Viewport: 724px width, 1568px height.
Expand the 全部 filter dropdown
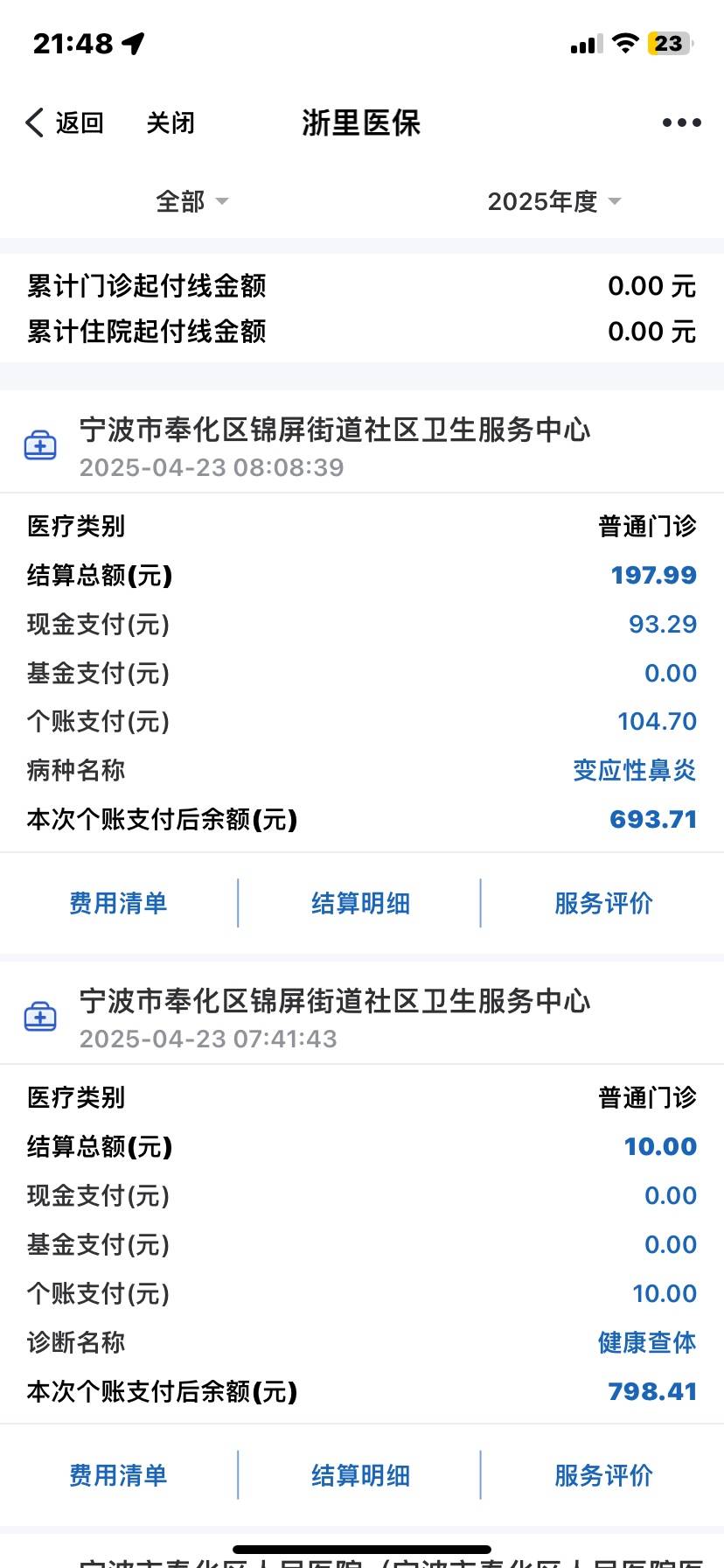tap(192, 201)
